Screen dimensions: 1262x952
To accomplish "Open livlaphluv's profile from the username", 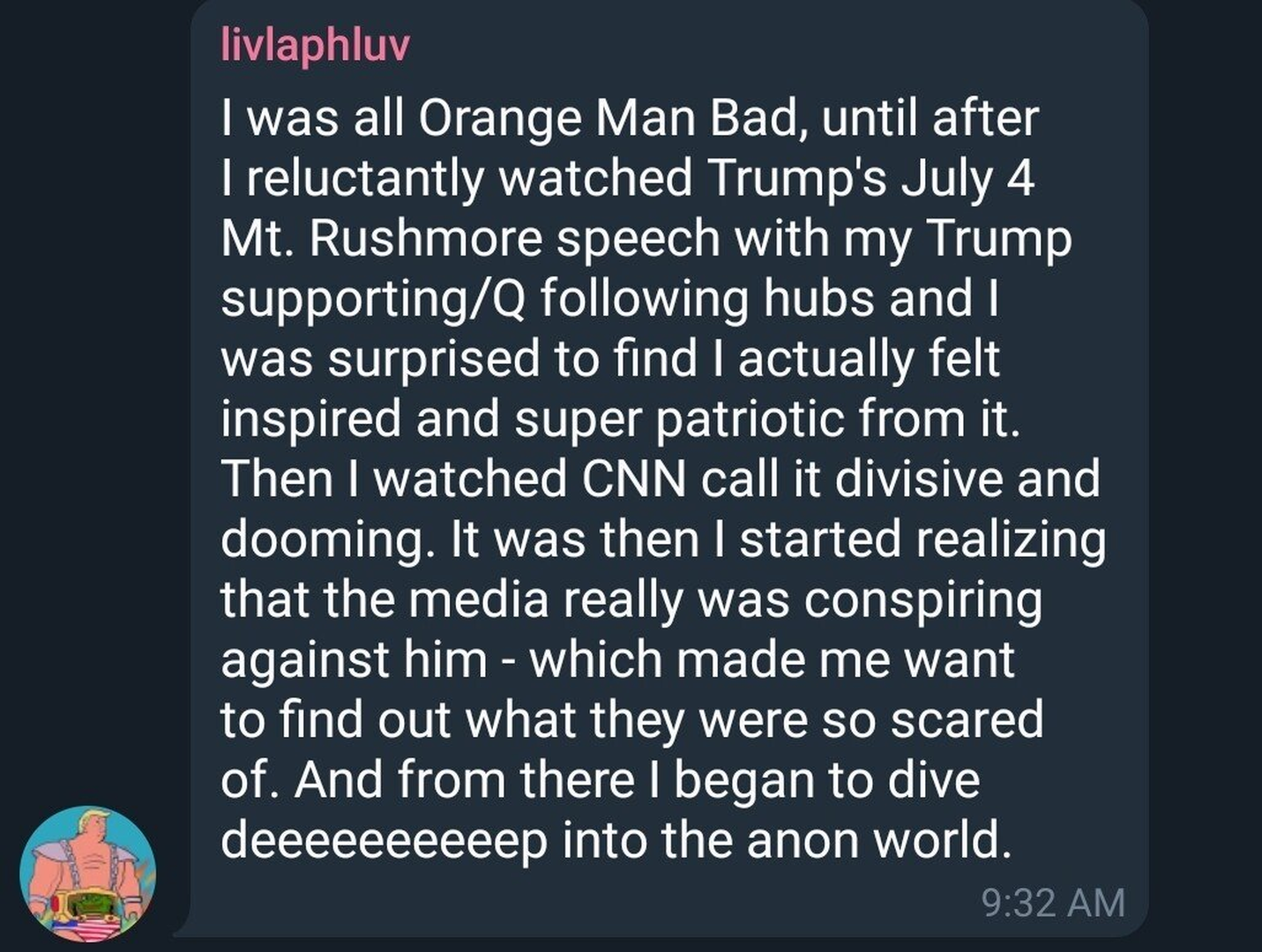I will [315, 45].
